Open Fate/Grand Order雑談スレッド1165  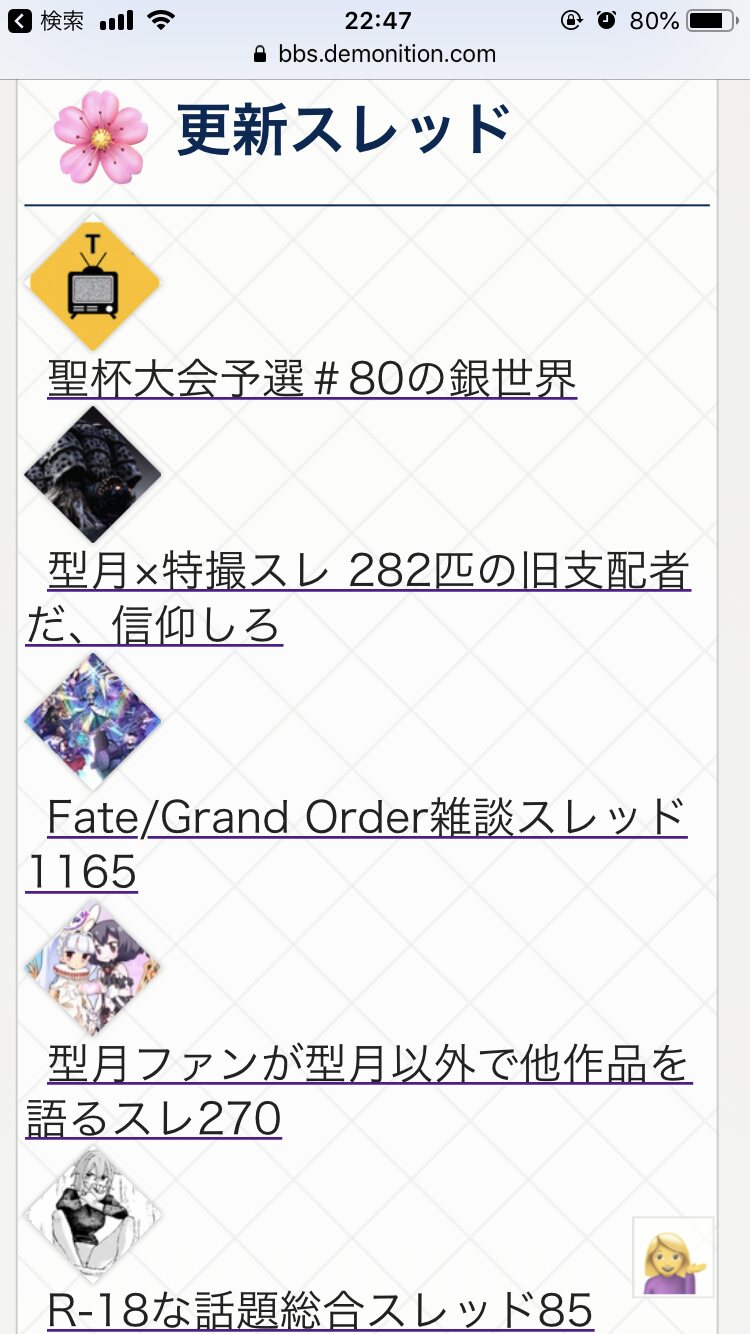366,819
